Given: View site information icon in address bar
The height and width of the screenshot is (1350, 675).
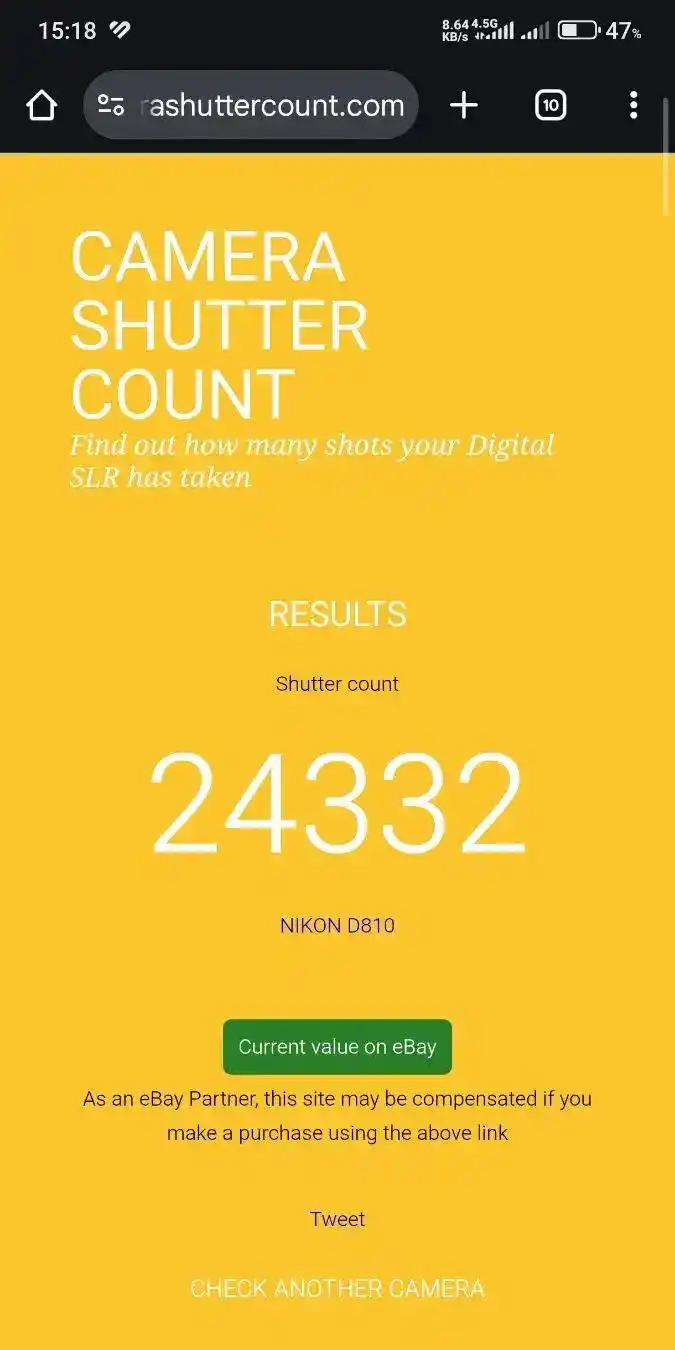Looking at the screenshot, I should [111, 105].
